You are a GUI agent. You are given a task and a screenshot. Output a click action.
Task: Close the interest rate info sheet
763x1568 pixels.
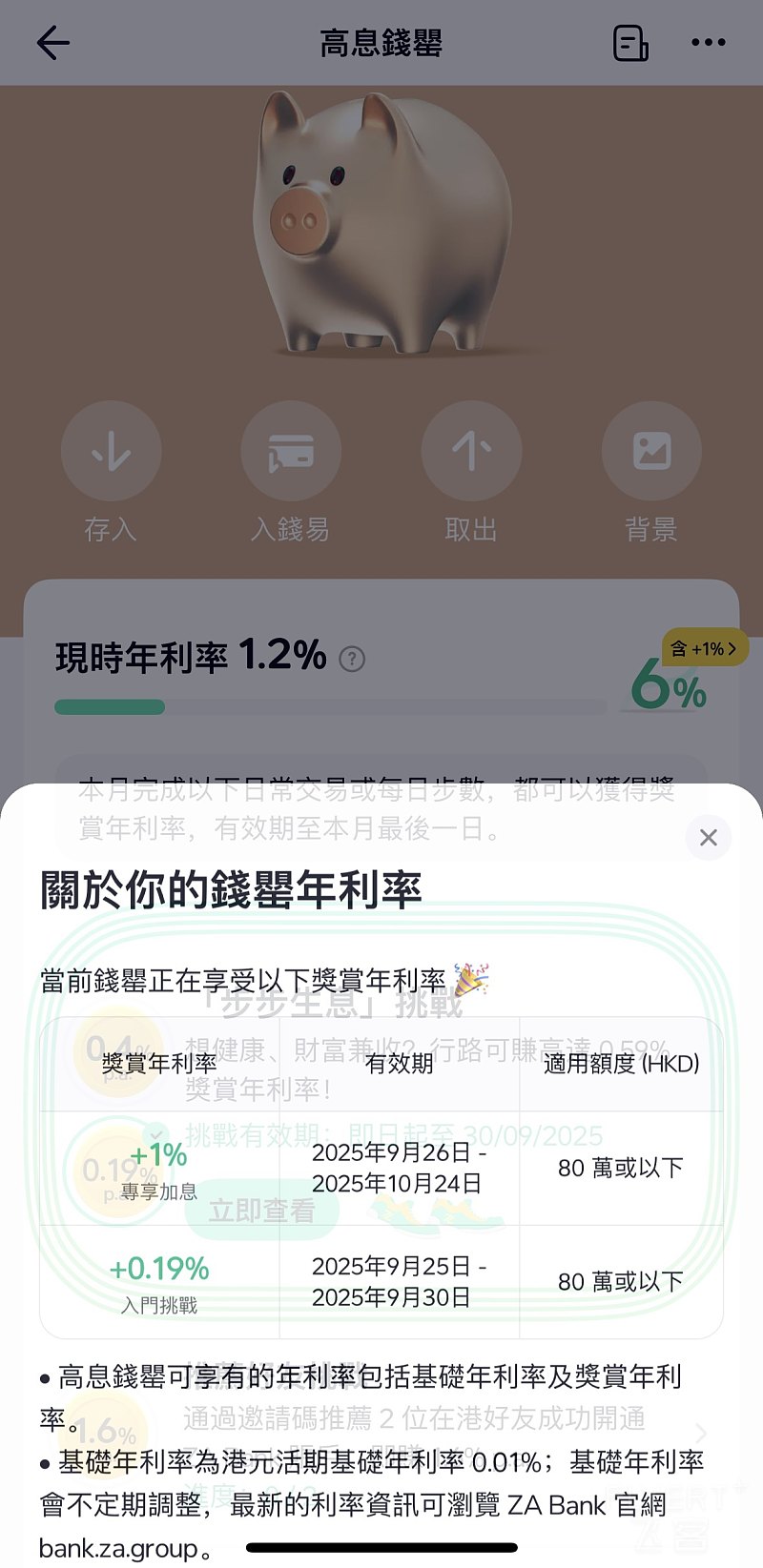coord(708,838)
